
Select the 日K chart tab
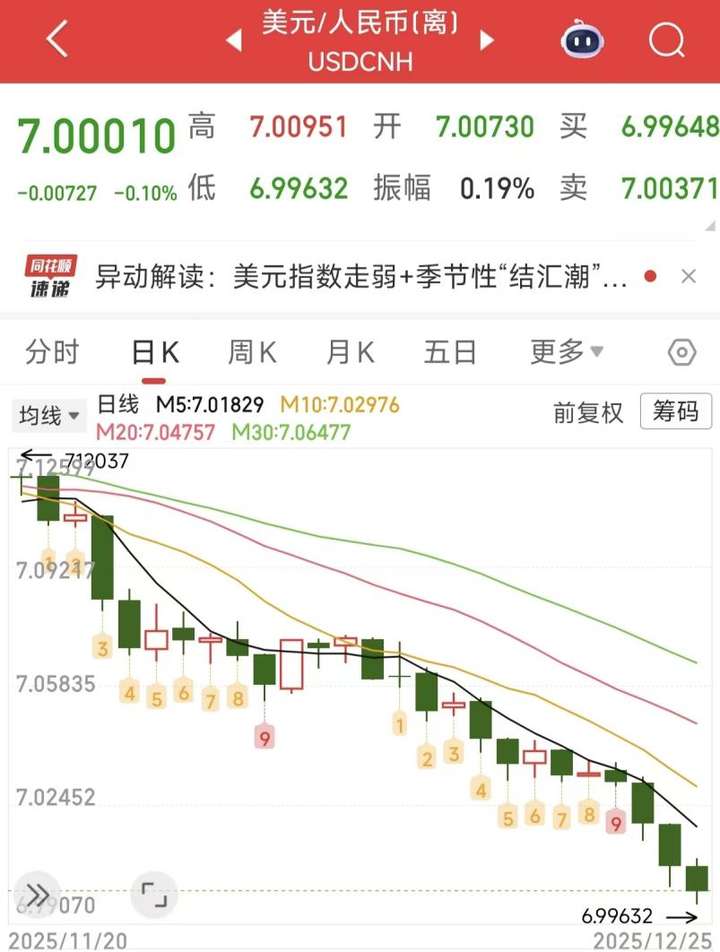(x=154, y=352)
